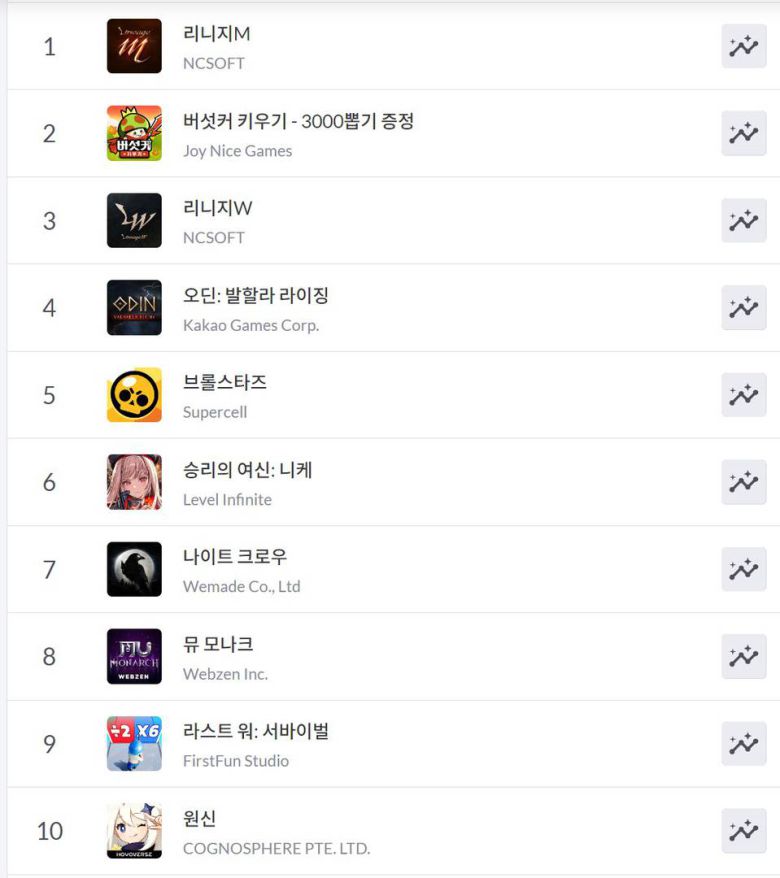
Task: View trend chart for 브롤스타즈
Action: [x=743, y=395]
